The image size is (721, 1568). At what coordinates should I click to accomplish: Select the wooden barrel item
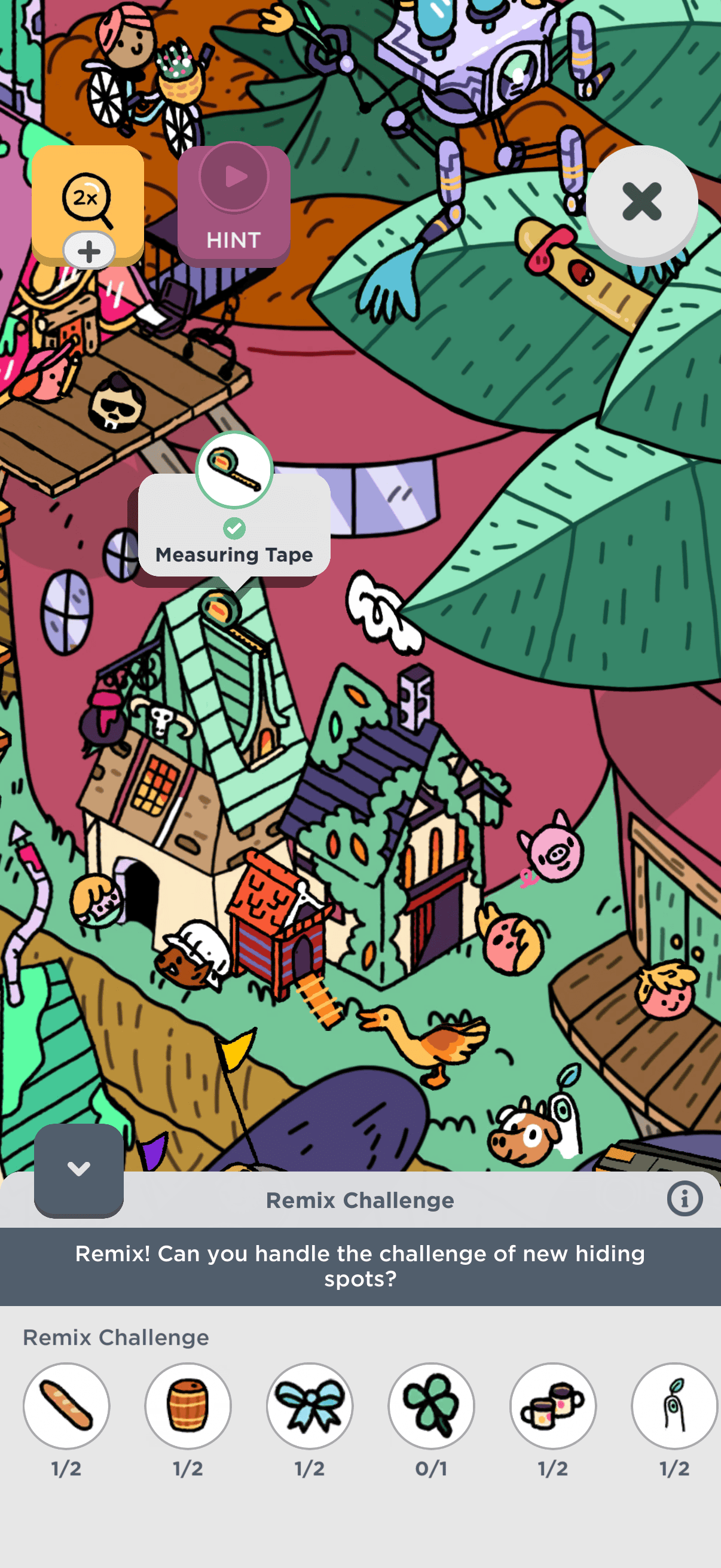point(188,1405)
